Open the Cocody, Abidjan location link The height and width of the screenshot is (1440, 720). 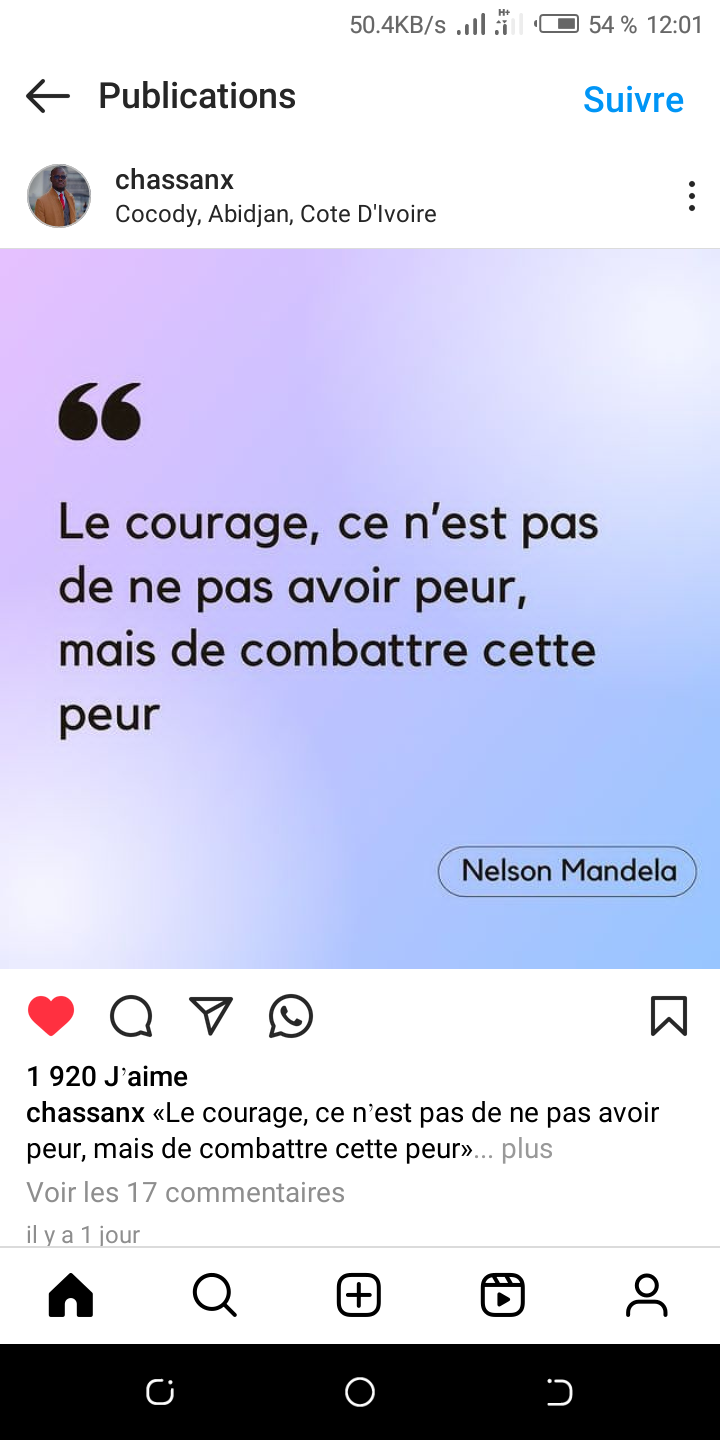coord(276,214)
